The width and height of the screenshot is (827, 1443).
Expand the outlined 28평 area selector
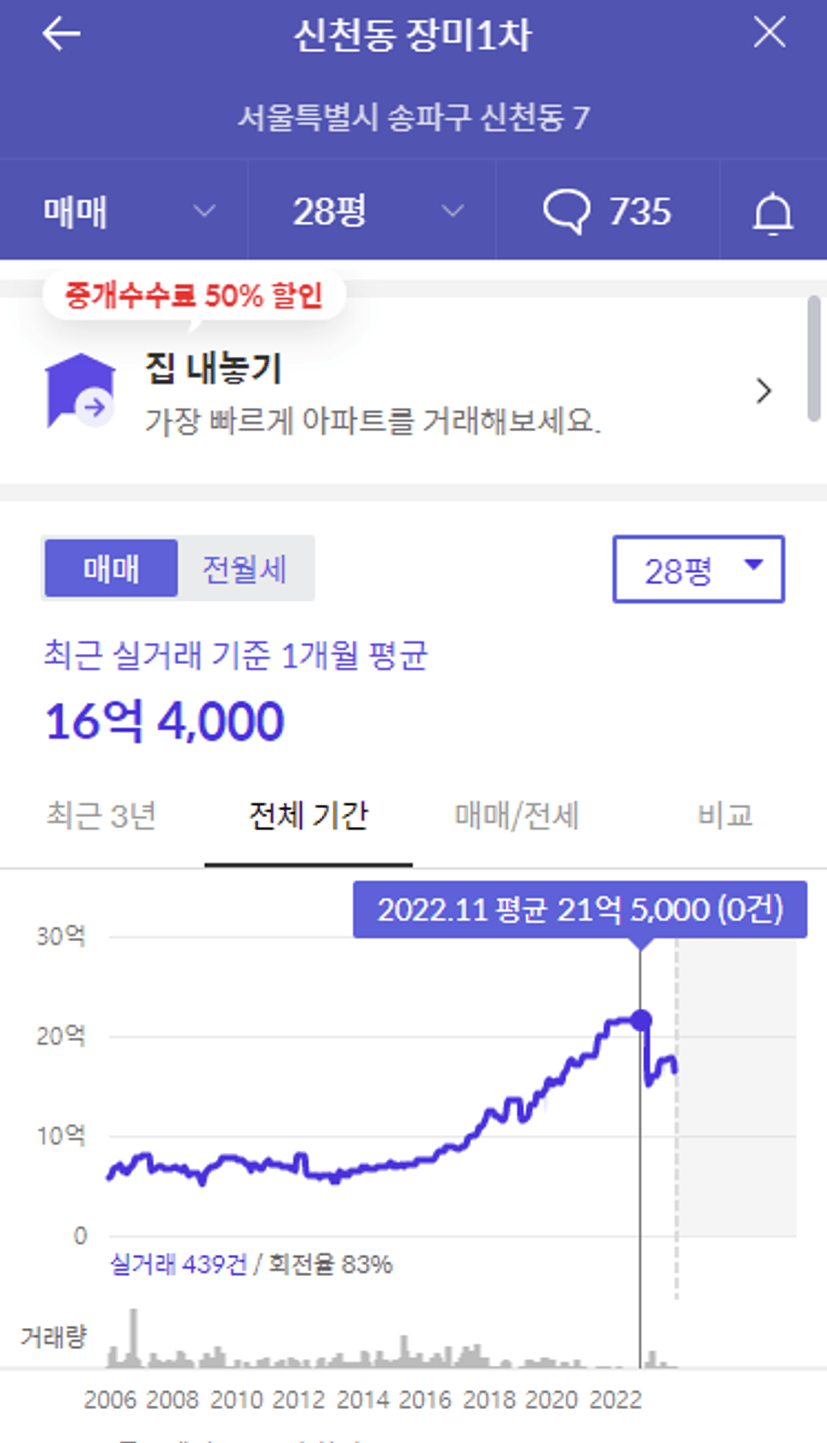(x=698, y=569)
